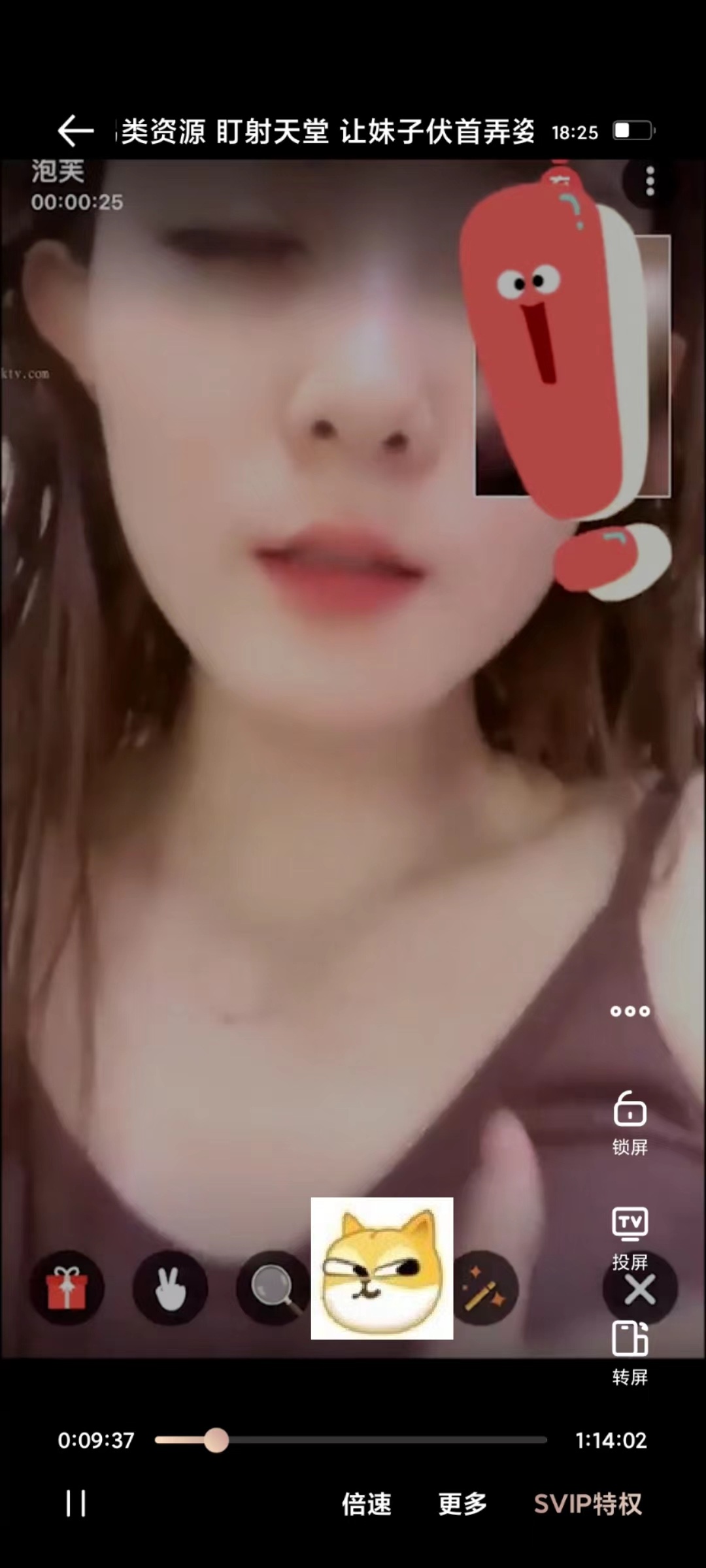Screen dimensions: 706x1568
Task: Open SVIP特权 privileges
Action: click(x=587, y=1504)
